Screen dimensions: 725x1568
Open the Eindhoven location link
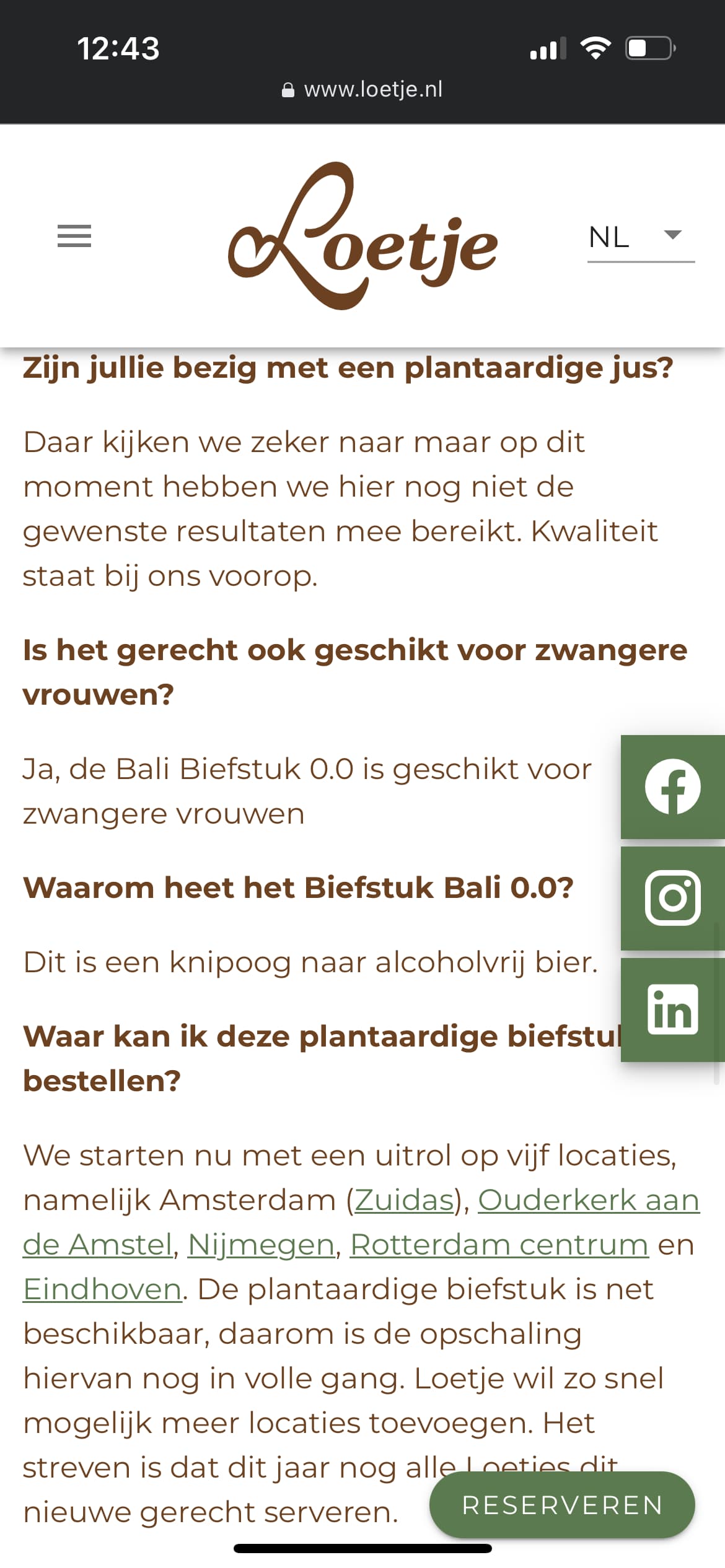(102, 1289)
